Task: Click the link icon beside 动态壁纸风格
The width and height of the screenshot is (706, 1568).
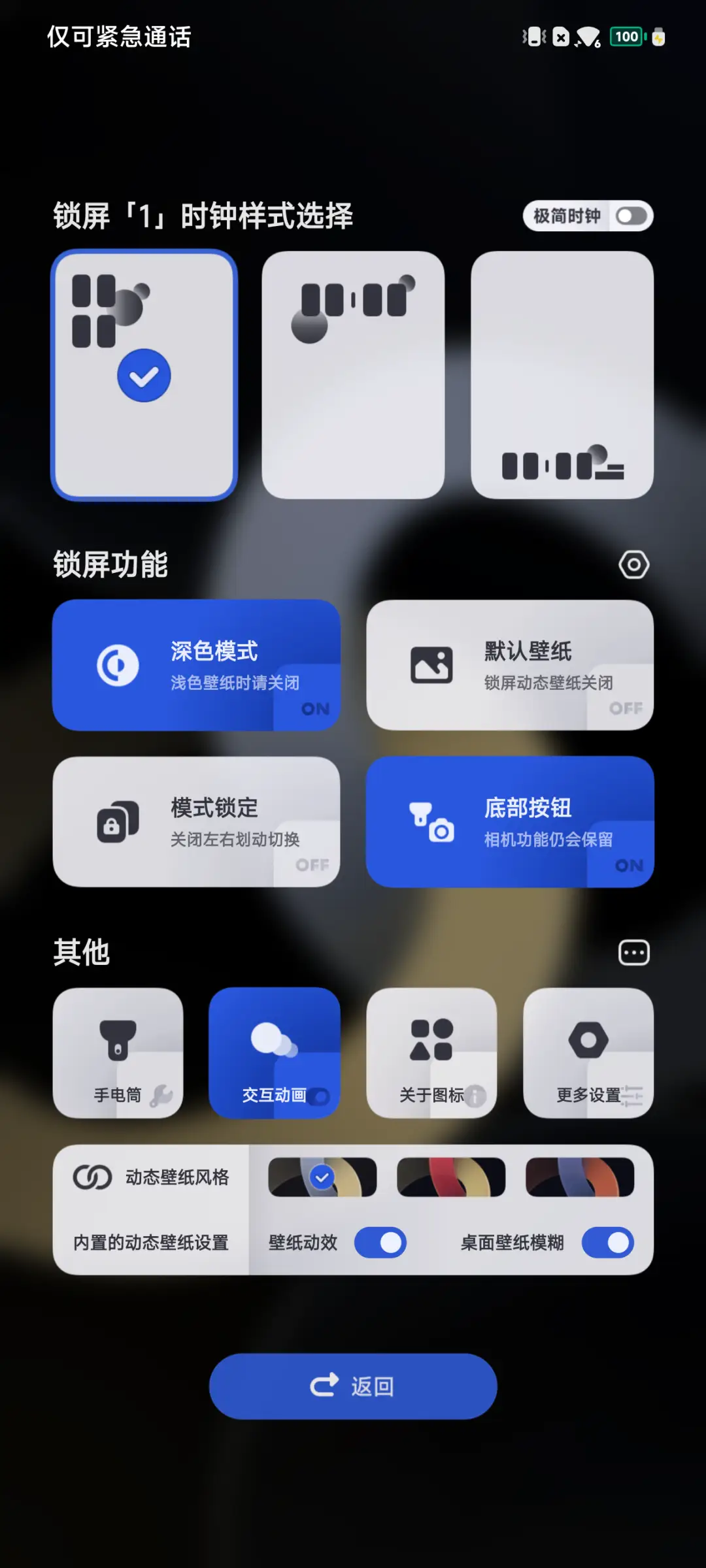Action: click(x=92, y=1176)
